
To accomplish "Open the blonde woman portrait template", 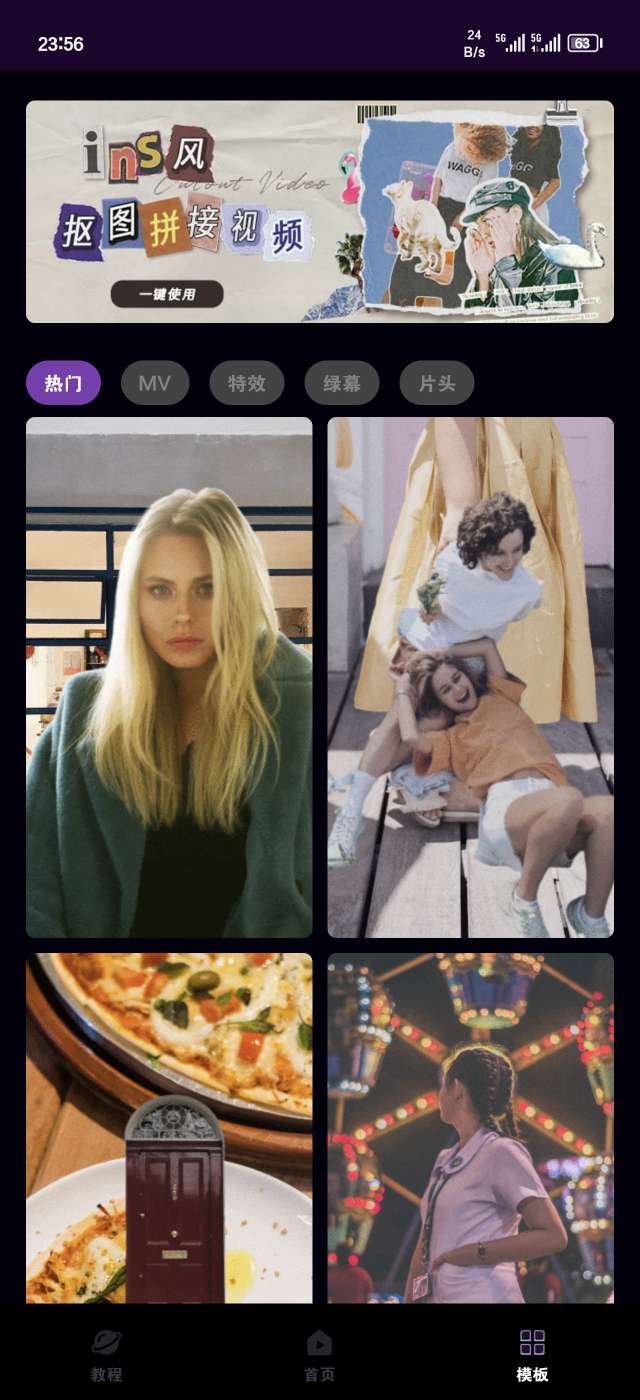I will pyautogui.click(x=169, y=677).
